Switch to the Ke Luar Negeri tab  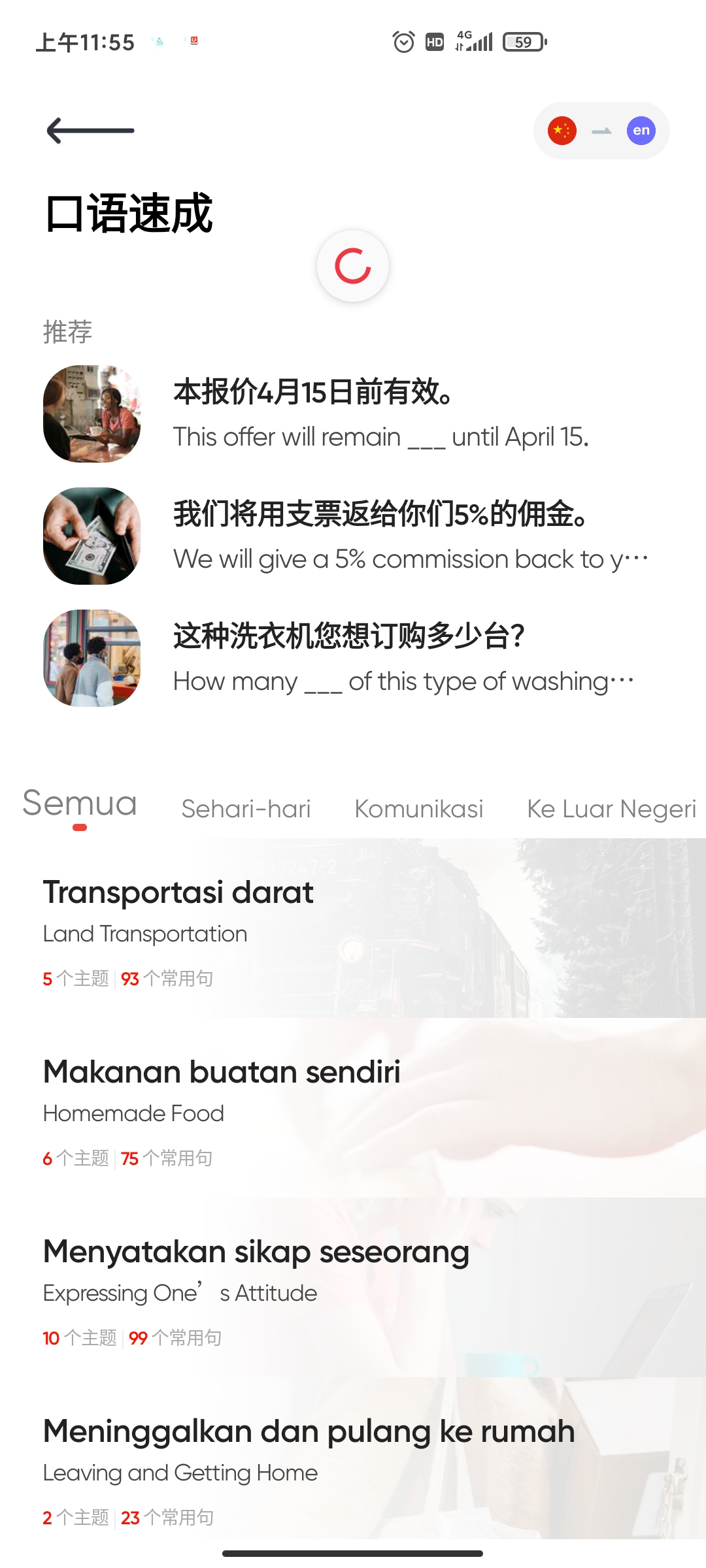point(611,809)
